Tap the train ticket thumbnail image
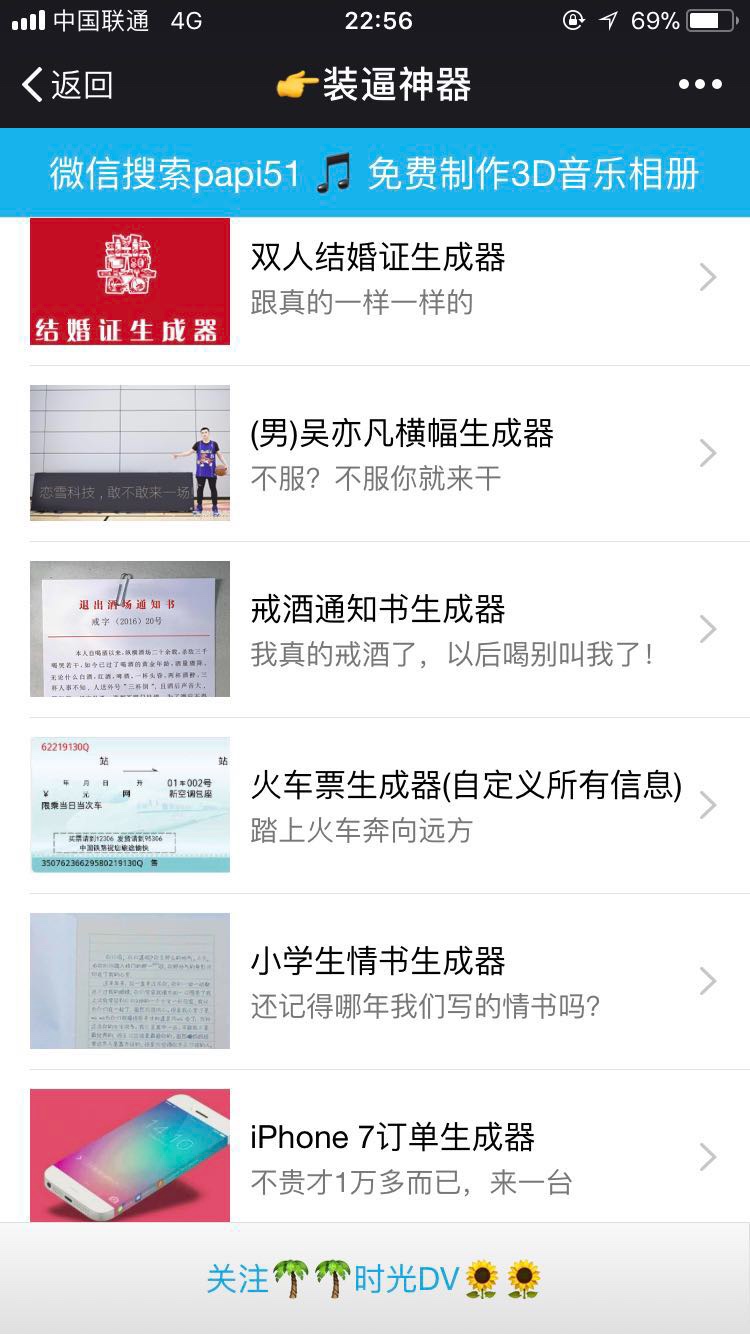The image size is (750, 1334). point(128,805)
